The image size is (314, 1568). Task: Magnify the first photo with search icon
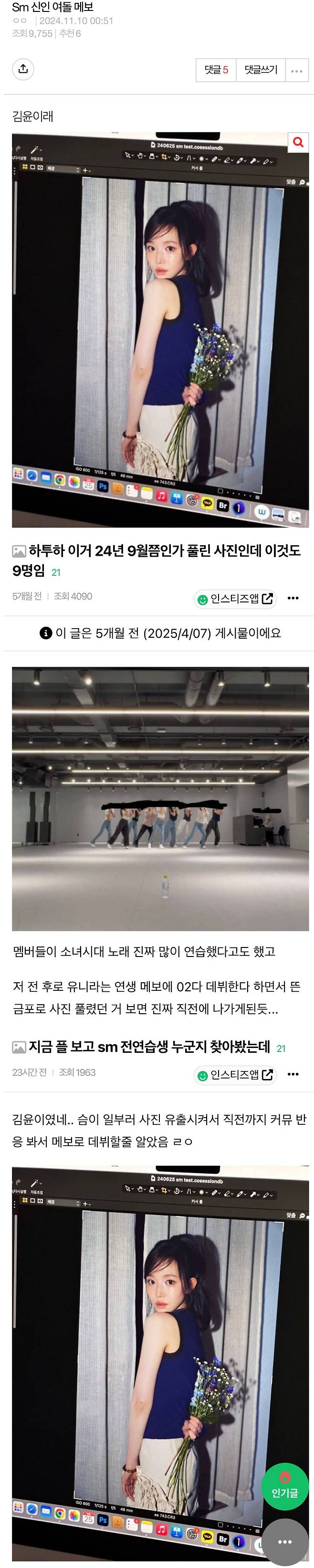coord(298,143)
